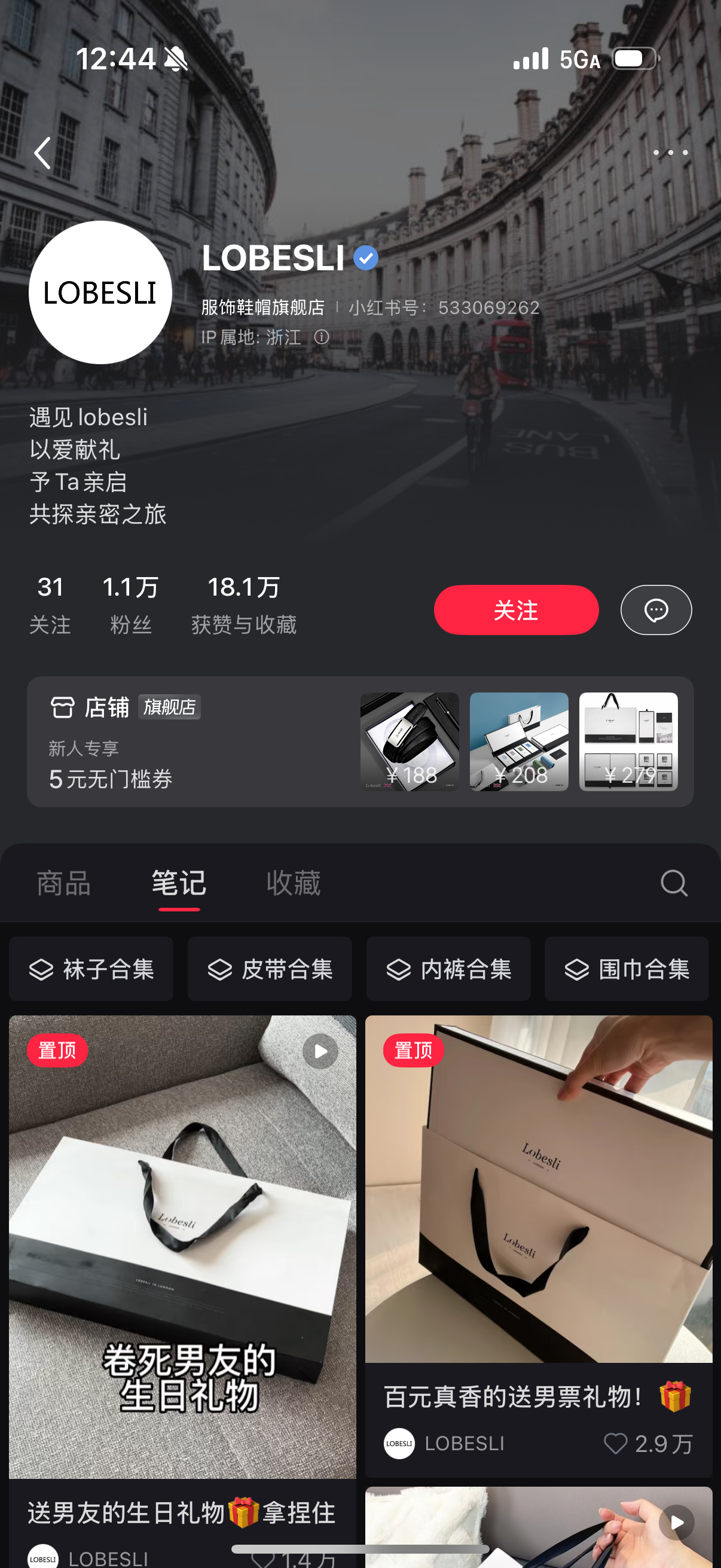Like the 百元真香的送男票礼物 note
The width and height of the screenshot is (721, 1568).
615,1443
